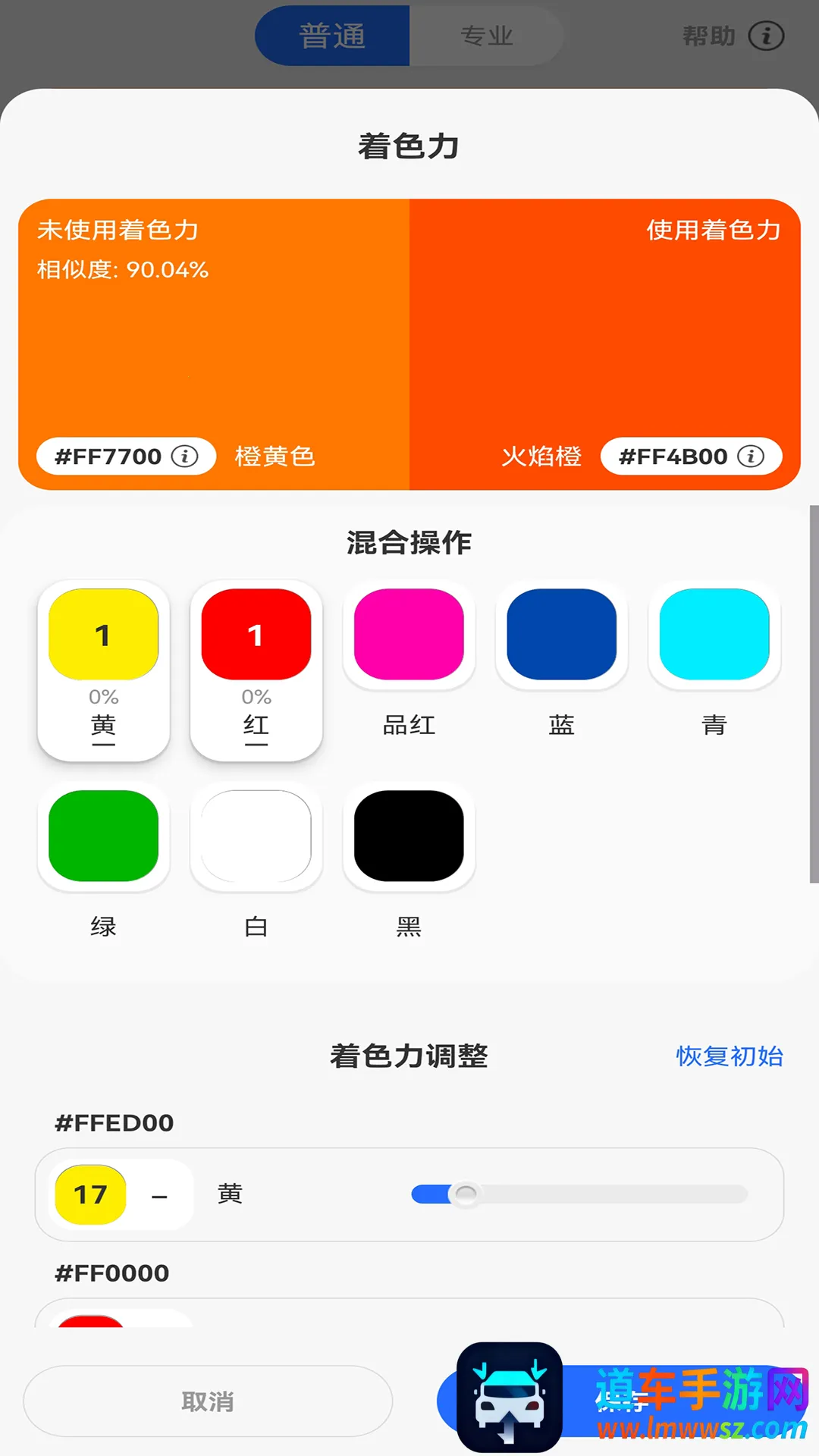The image size is (819, 1456).
Task: Decrease red count below the 红 swatch
Action: point(256,745)
